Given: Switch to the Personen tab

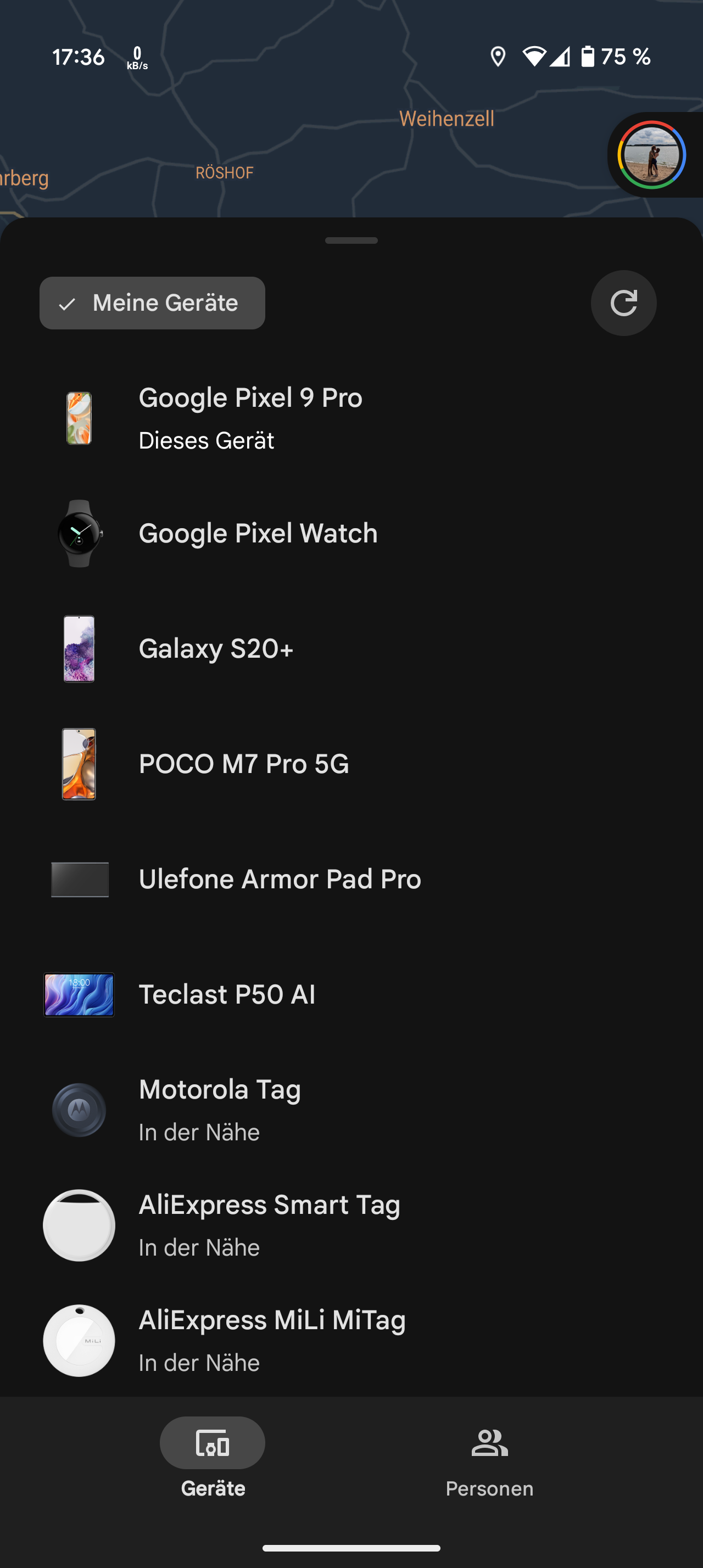Looking at the screenshot, I should pos(489,1462).
